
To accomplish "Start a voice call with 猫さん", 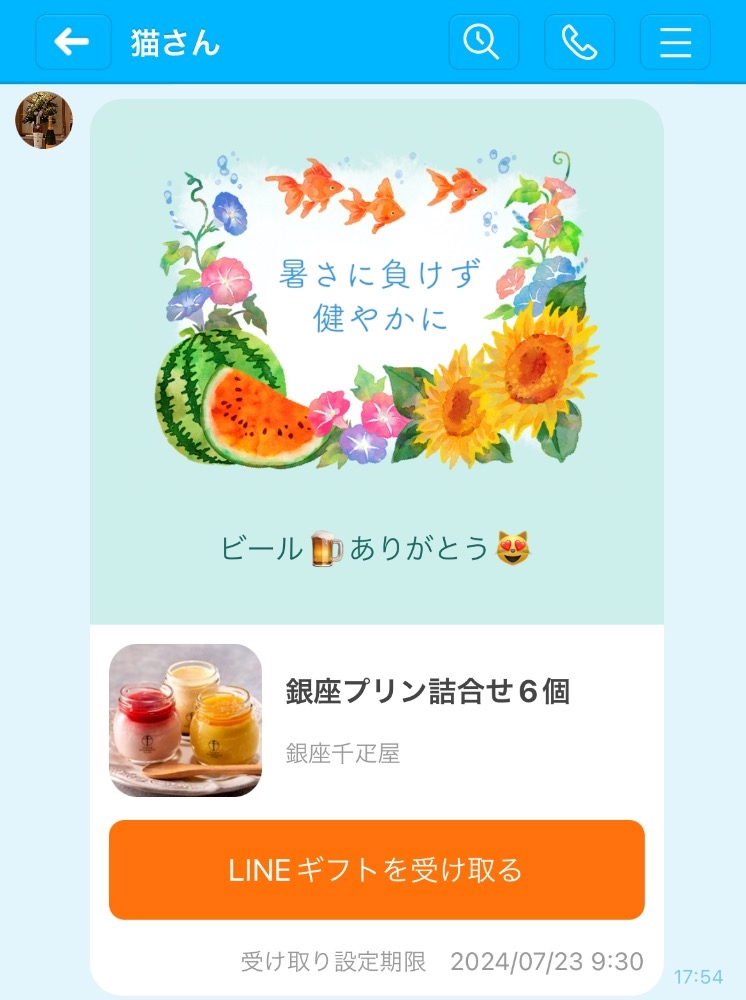I will 579,42.
